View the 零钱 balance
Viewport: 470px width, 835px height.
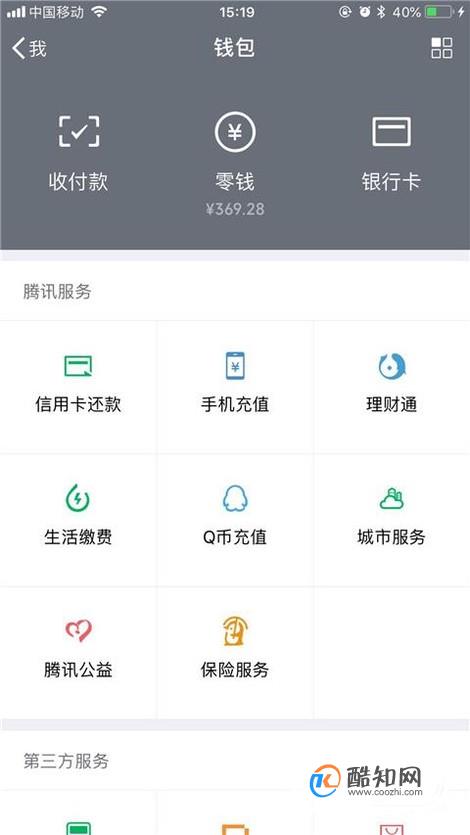click(x=235, y=162)
